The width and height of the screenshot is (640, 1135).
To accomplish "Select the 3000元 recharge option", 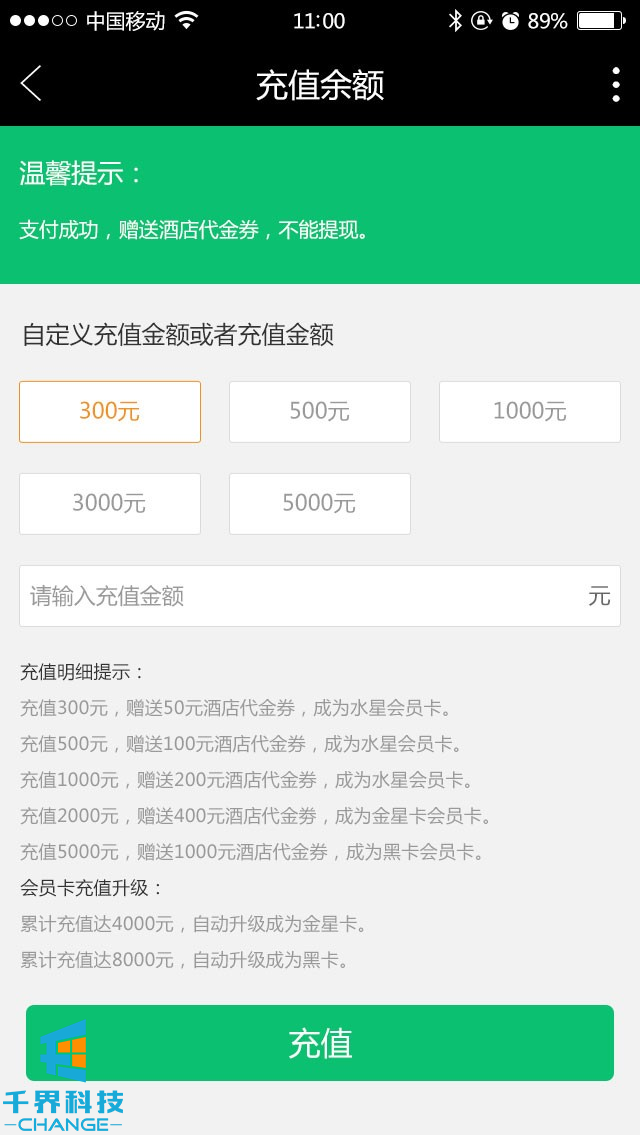I will pos(110,503).
